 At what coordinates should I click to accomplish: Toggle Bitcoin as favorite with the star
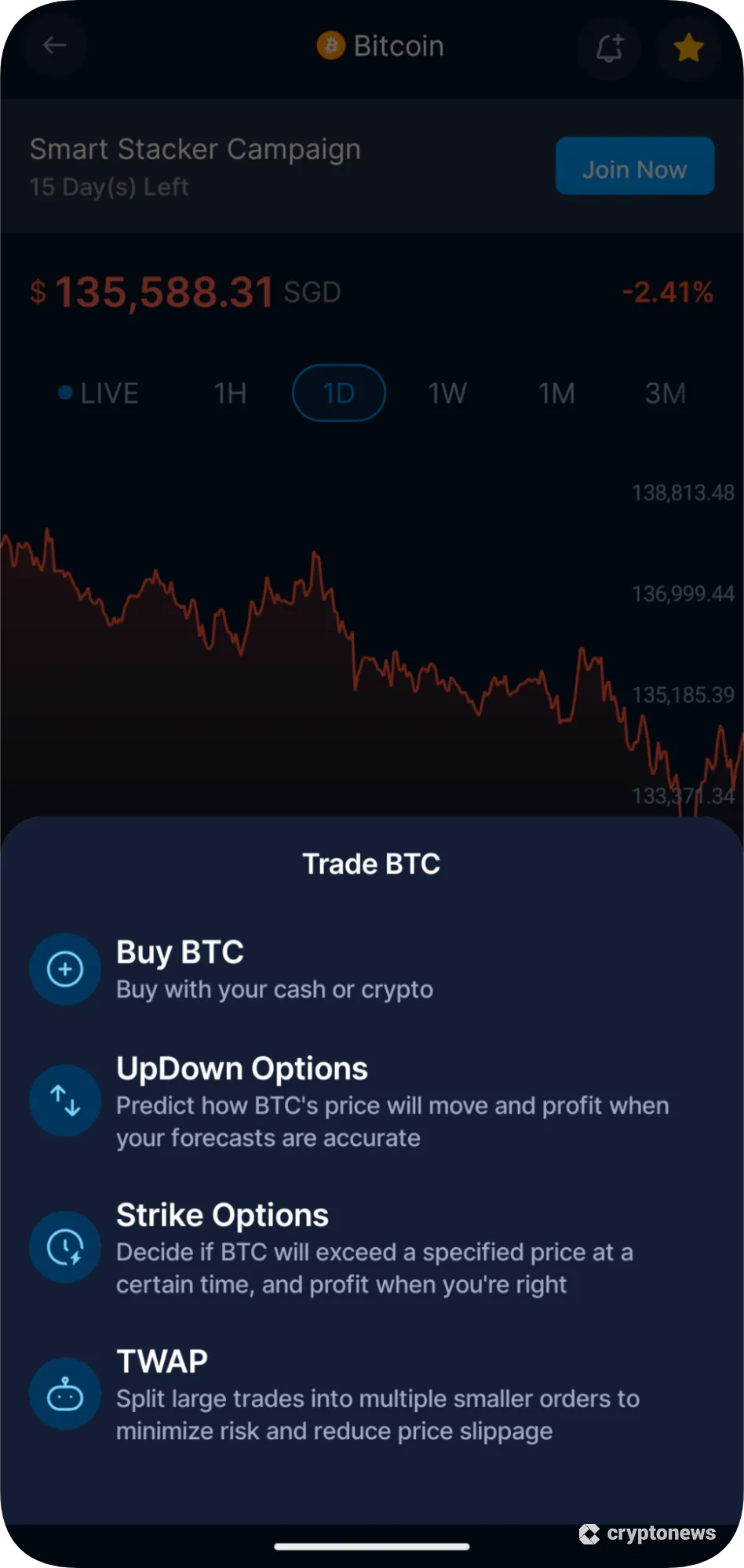[688, 47]
